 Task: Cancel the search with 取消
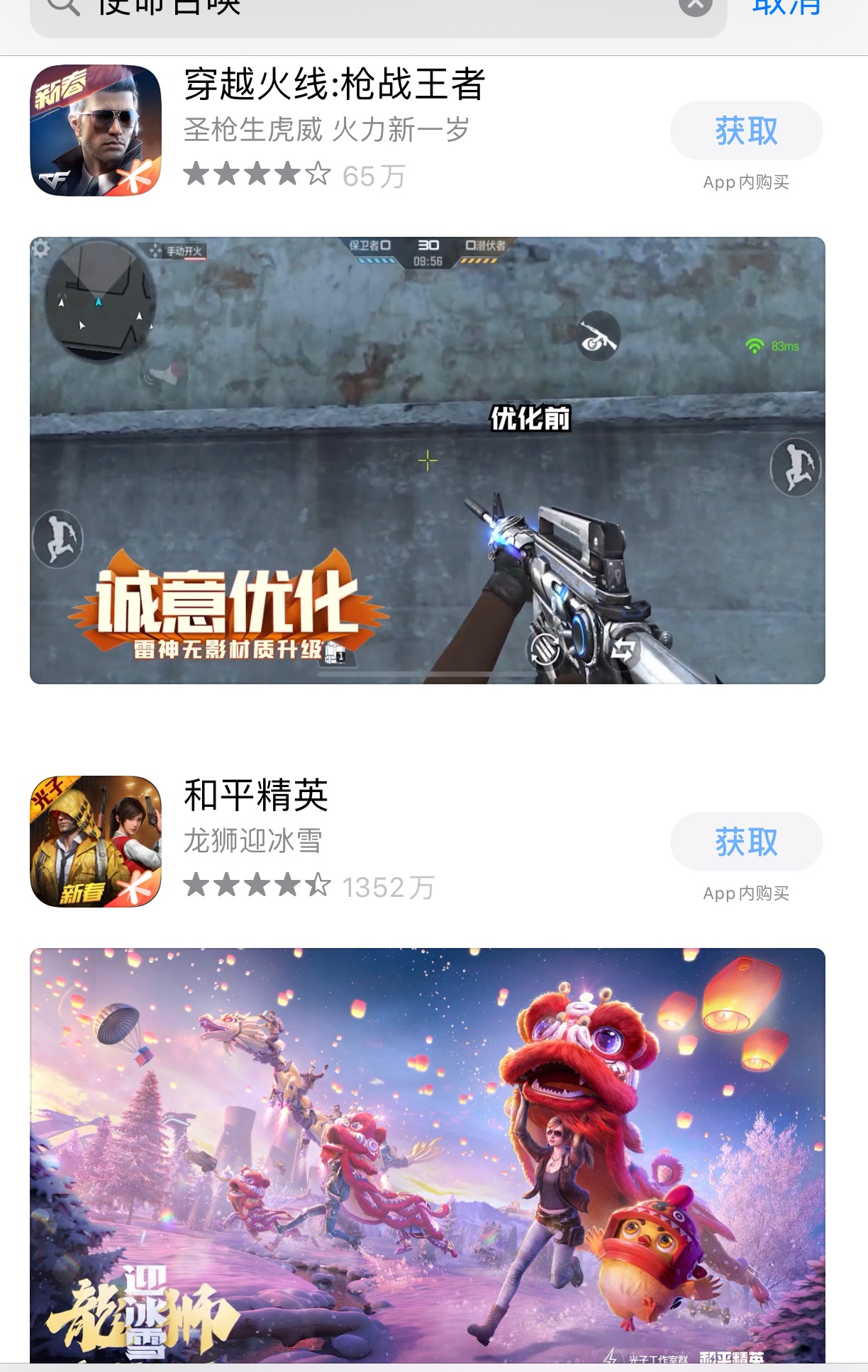tap(786, 7)
